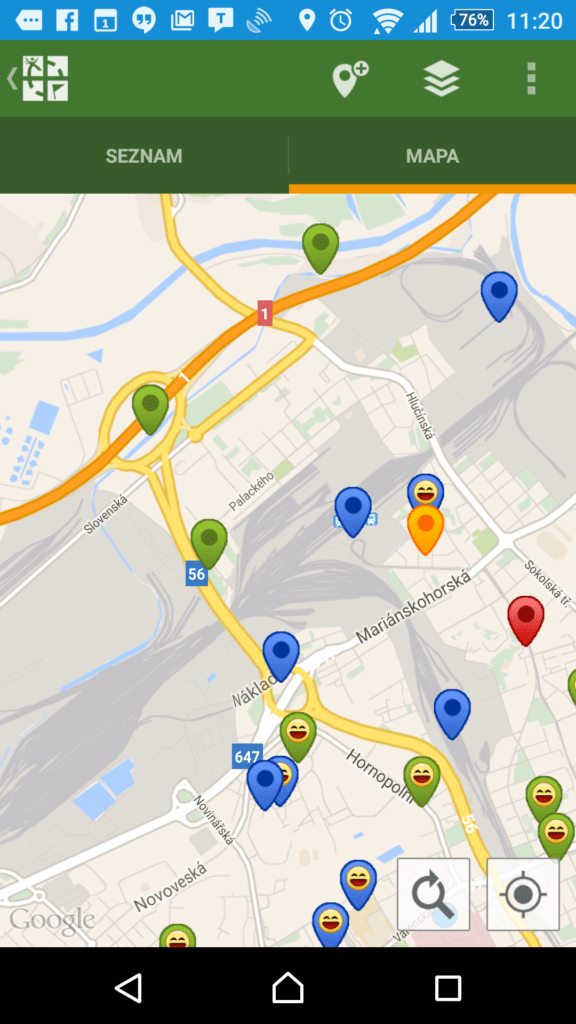The image size is (576, 1024).
Task: Open the smiley pin near Hornopolní
Action: click(x=421, y=780)
